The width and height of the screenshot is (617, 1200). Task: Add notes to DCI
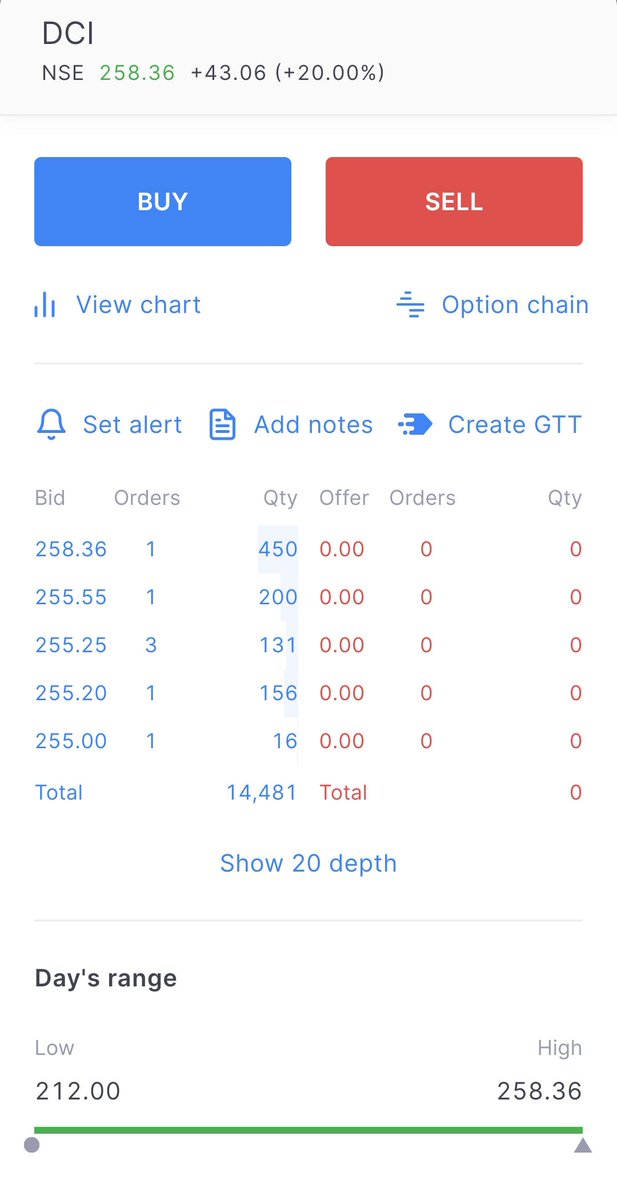(290, 425)
